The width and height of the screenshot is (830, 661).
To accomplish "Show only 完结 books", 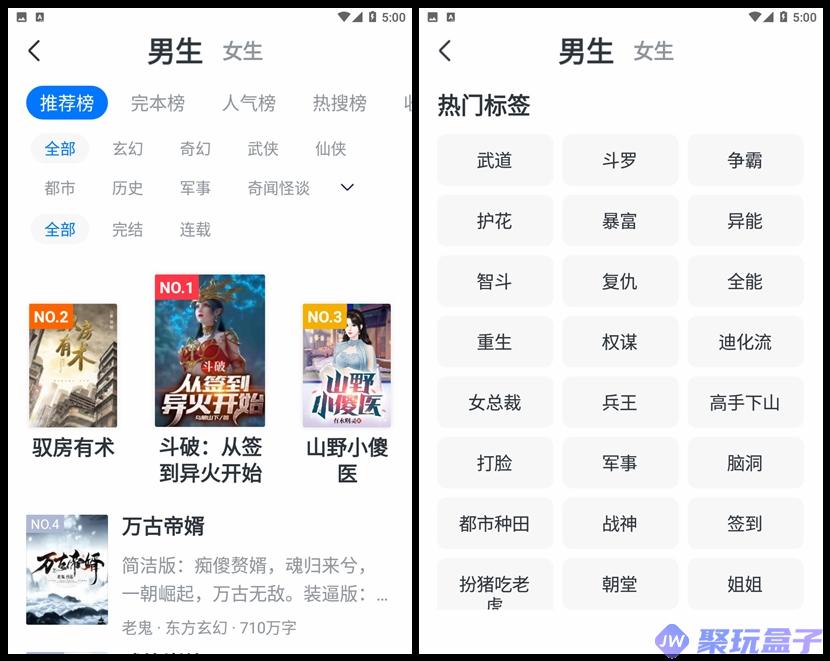I will pyautogui.click(x=128, y=230).
